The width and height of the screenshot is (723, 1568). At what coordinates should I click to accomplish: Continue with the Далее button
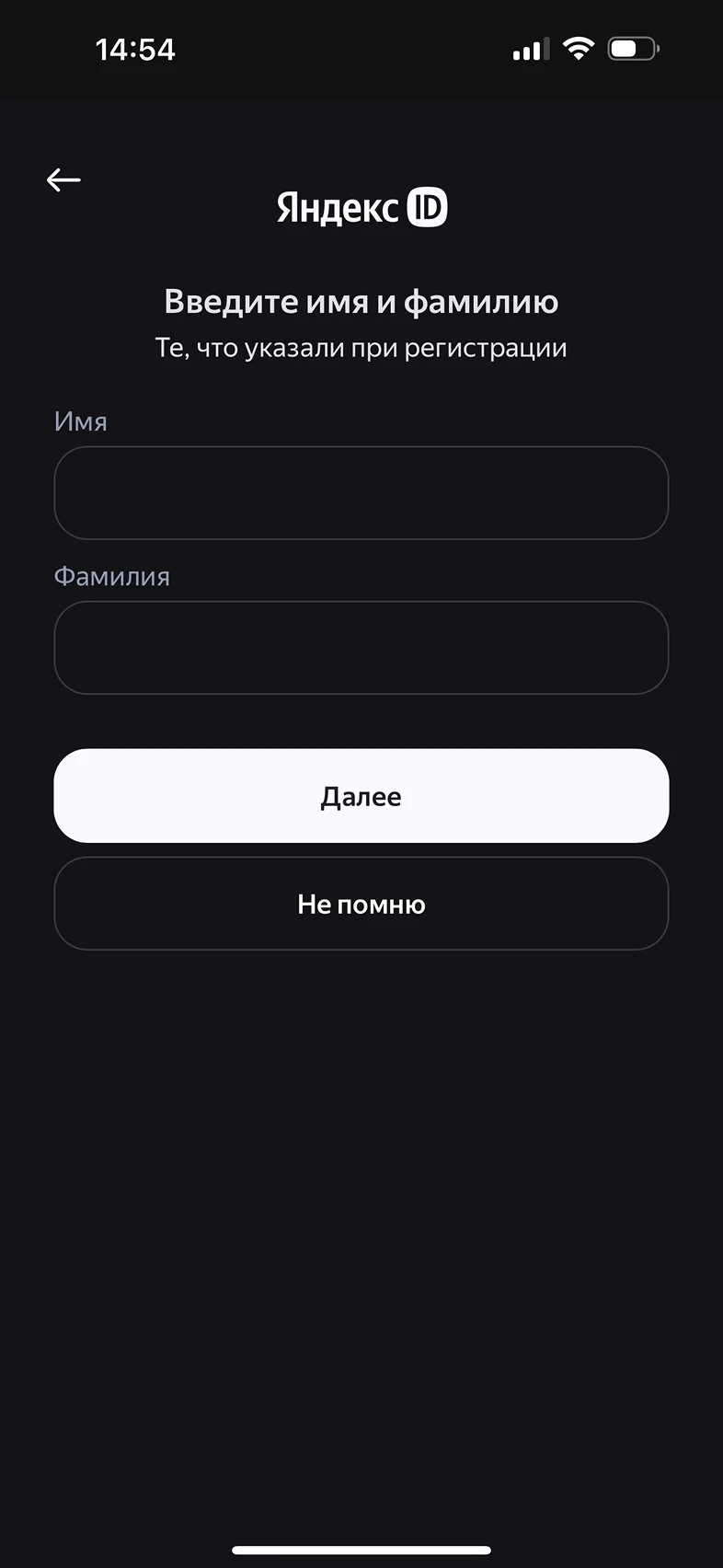pyautogui.click(x=361, y=796)
